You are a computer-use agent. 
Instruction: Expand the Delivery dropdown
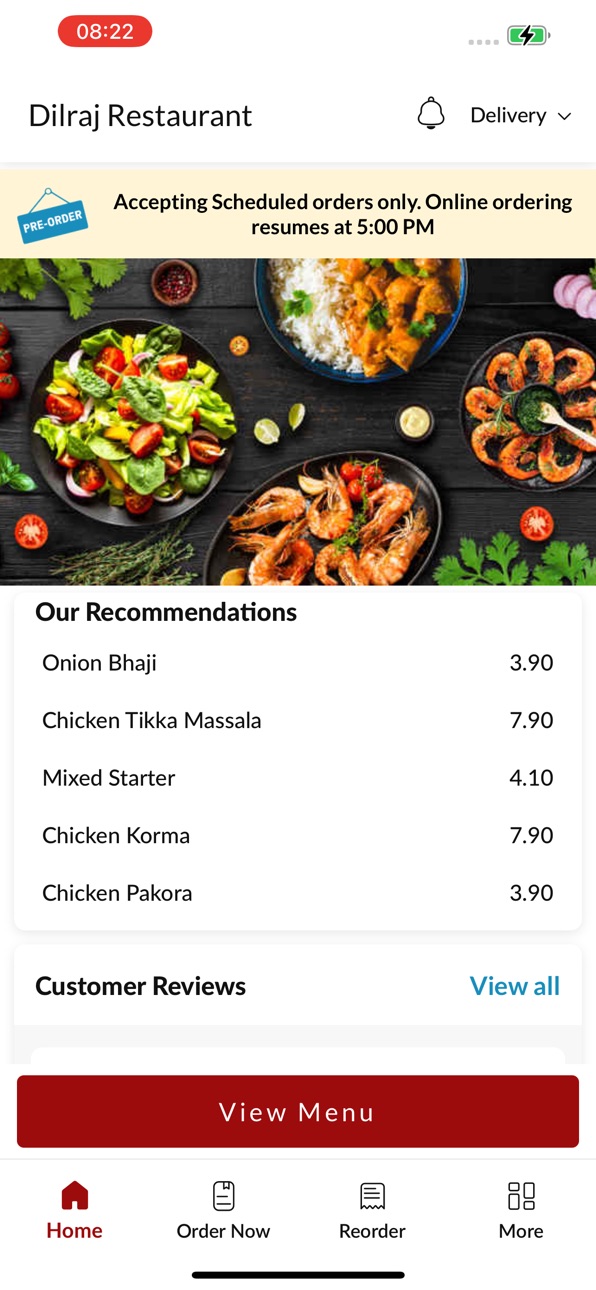[521, 115]
